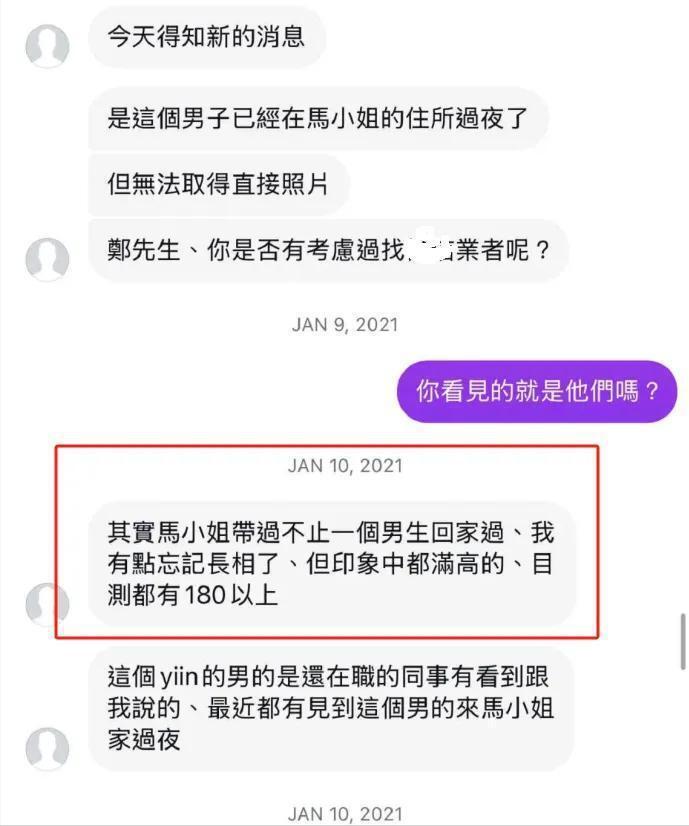Tap the avatar next to 鄭先生 message
Image resolution: width=689 pixels, height=826 pixels.
(47, 259)
